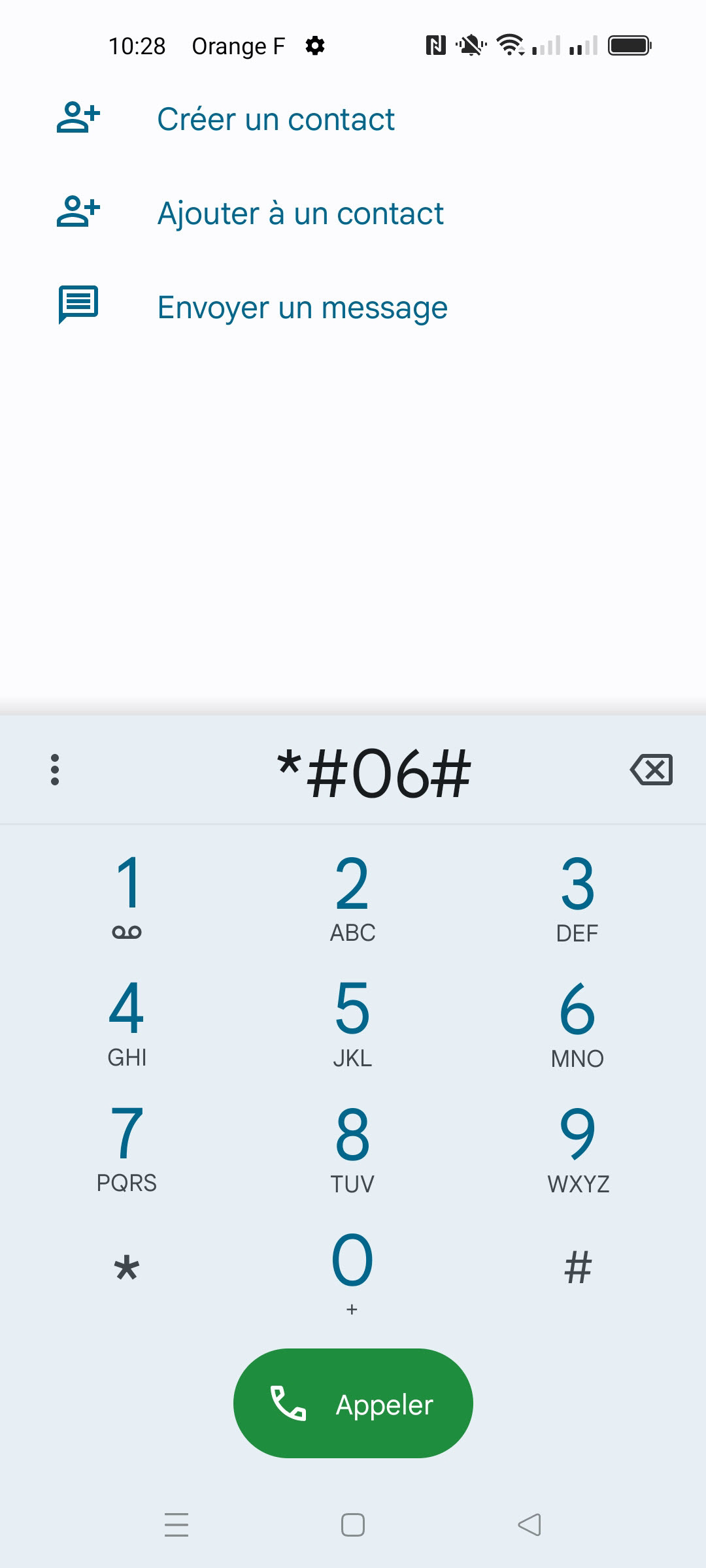Dial the 4 GHI key
Screen dimensions: 706x1568
click(x=127, y=1021)
